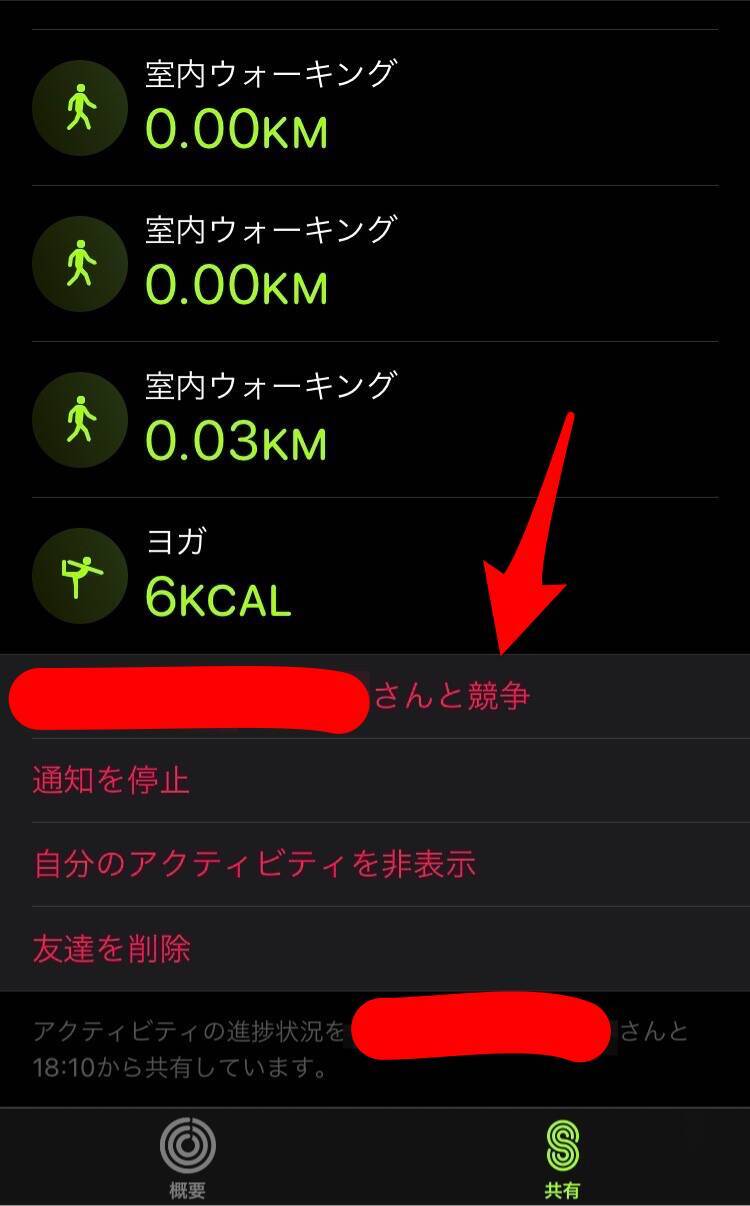
Task: Start a competition with this friend
Action: pos(452,697)
